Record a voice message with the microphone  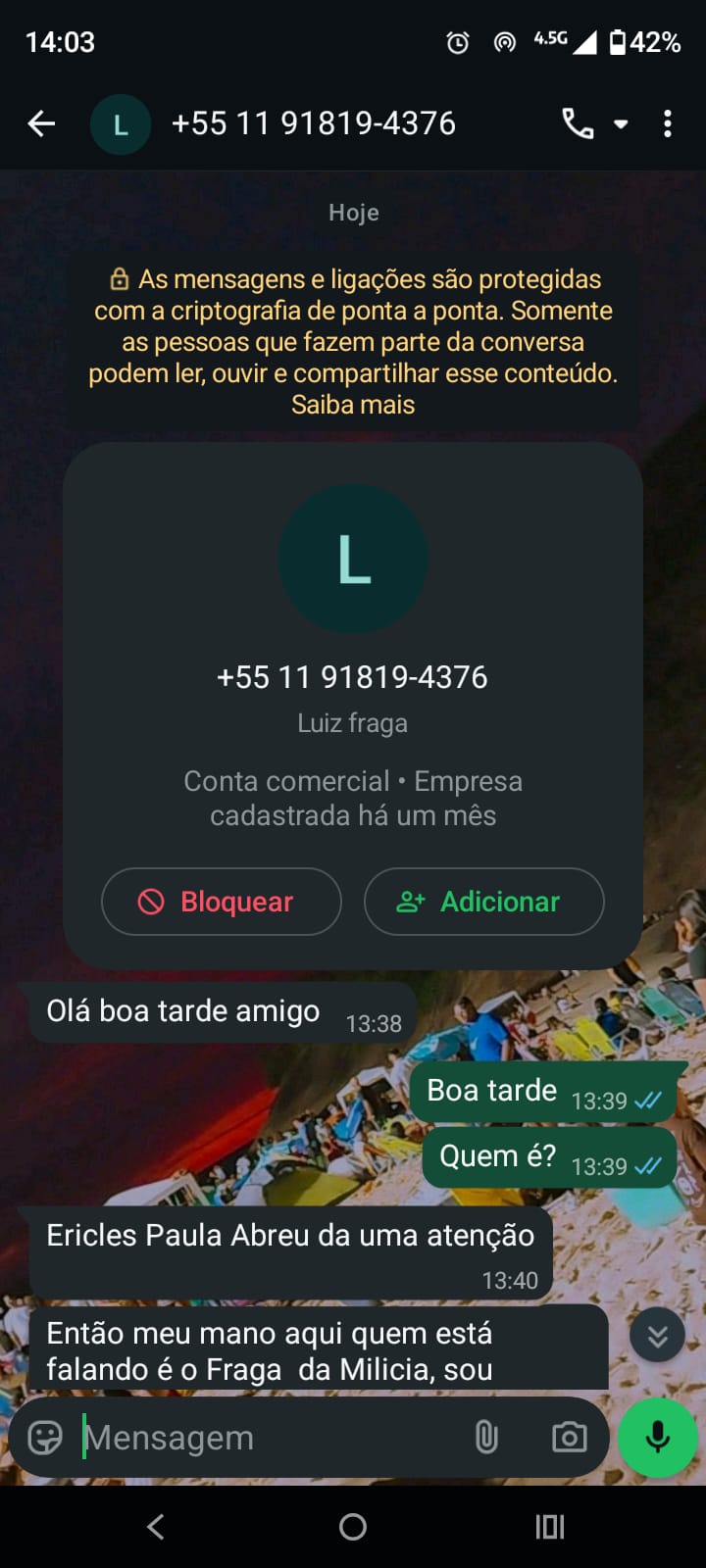point(658,1438)
